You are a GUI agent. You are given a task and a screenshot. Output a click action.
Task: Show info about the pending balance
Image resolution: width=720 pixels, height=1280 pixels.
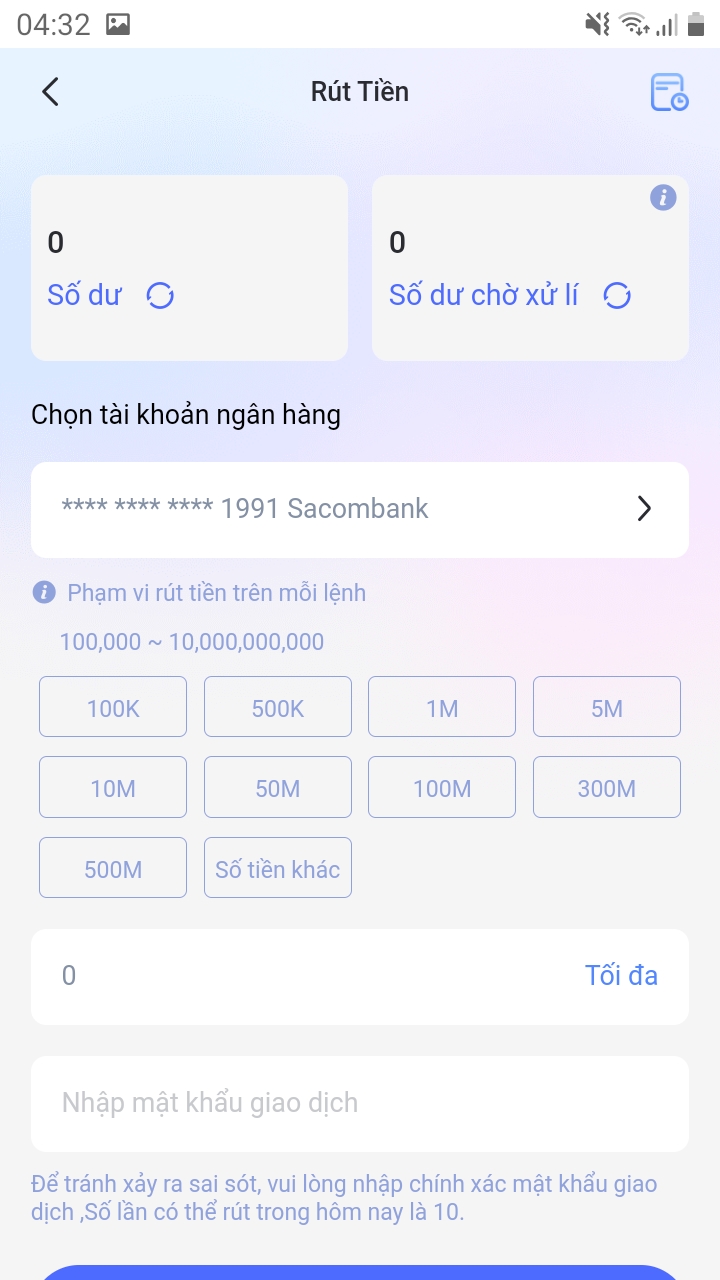pyautogui.click(x=663, y=197)
